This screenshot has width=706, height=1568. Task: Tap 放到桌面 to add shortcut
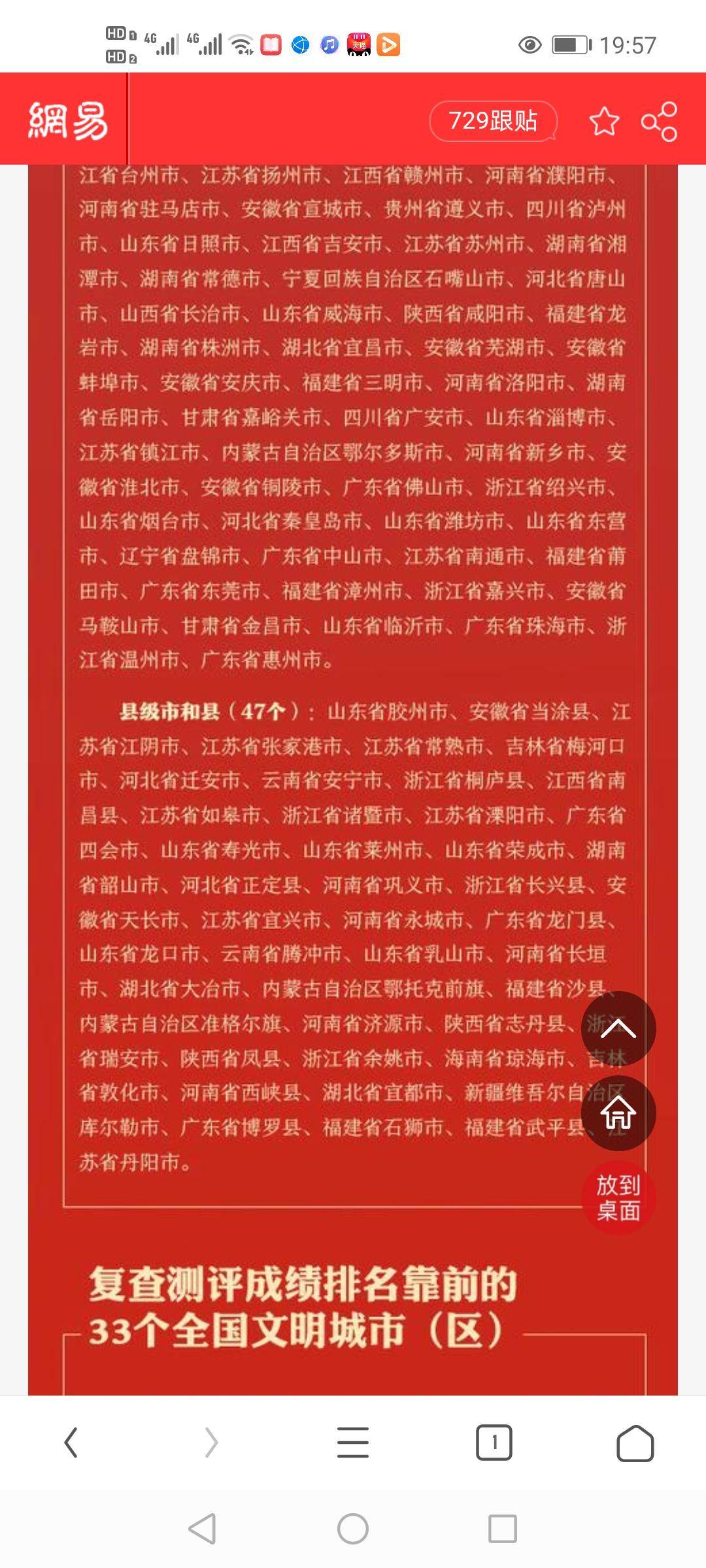click(x=618, y=1197)
